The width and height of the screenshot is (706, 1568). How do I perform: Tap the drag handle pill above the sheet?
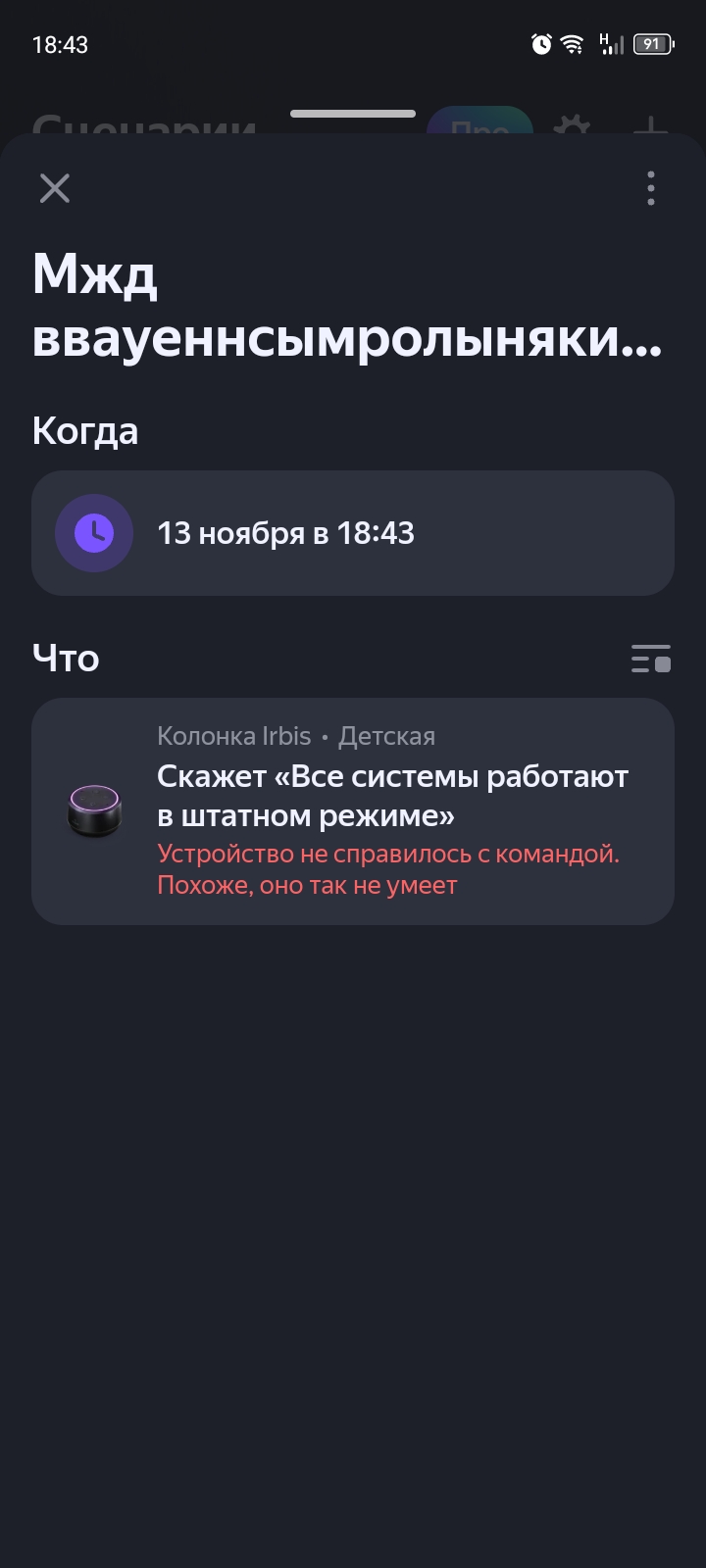[353, 114]
